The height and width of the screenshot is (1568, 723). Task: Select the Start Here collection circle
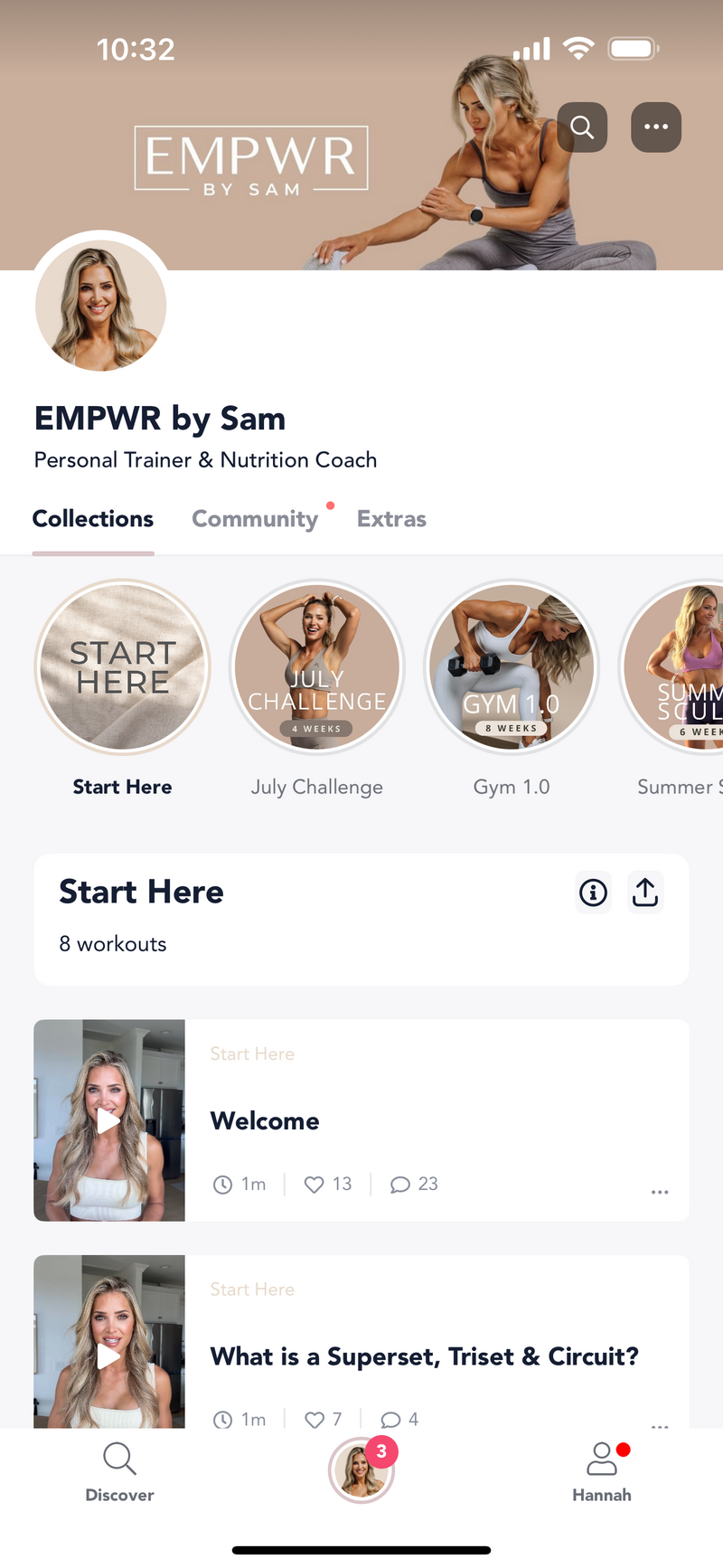[123, 667]
